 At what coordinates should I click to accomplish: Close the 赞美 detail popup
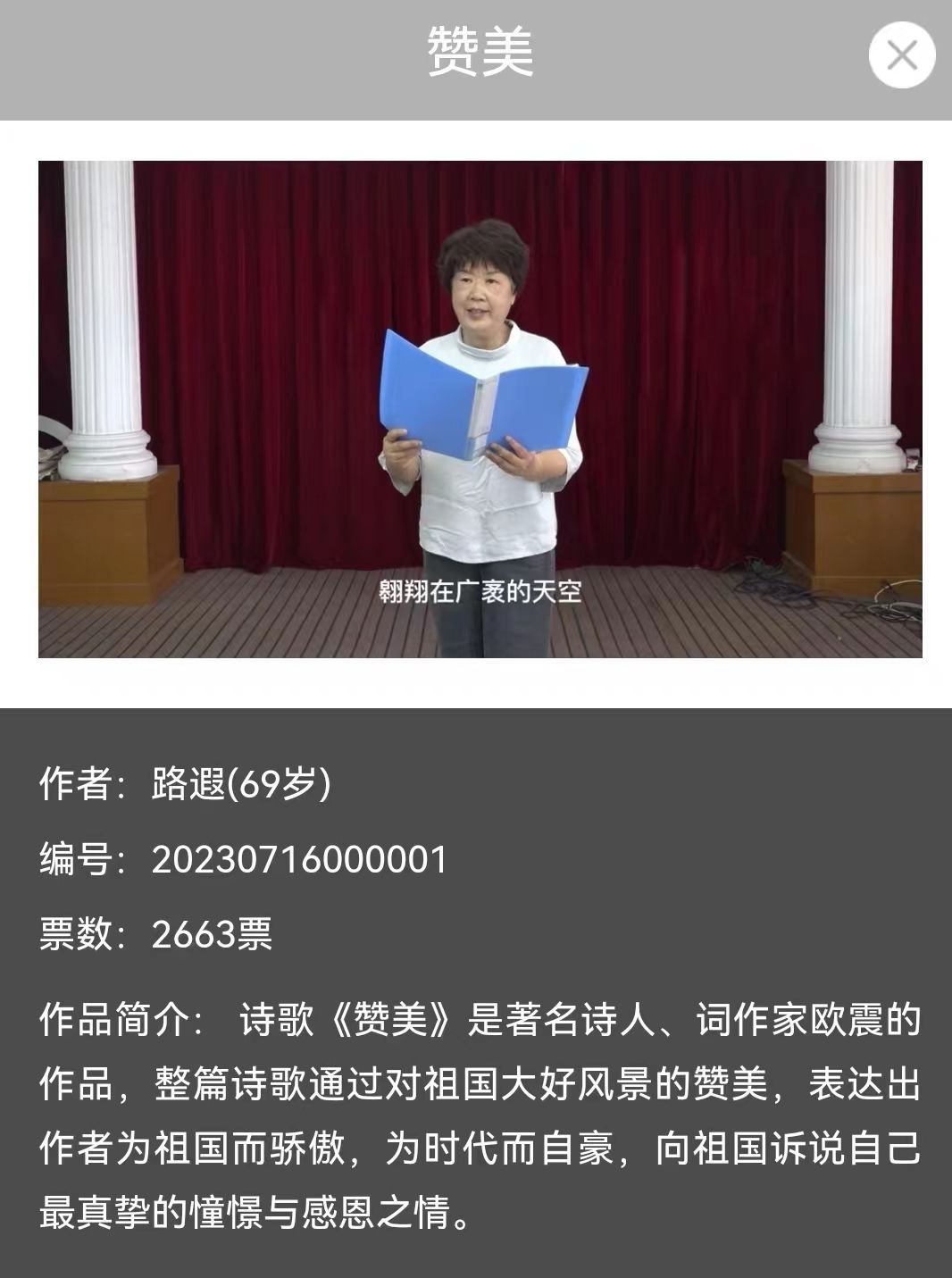click(901, 55)
